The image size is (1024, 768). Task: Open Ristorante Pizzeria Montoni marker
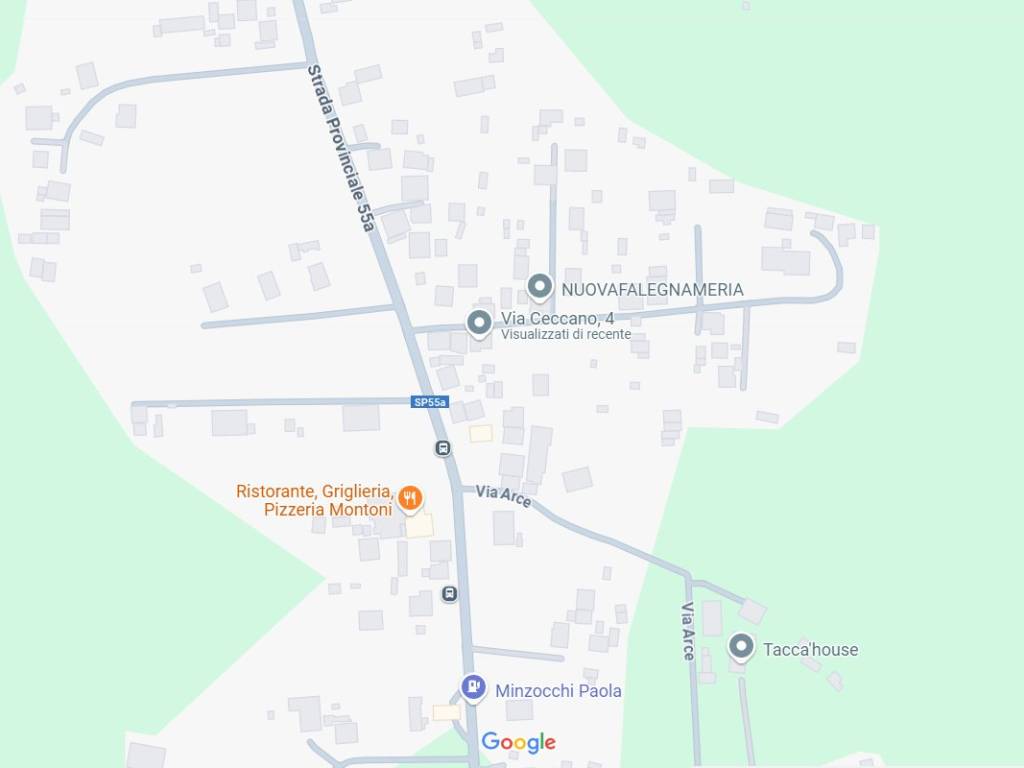(409, 497)
